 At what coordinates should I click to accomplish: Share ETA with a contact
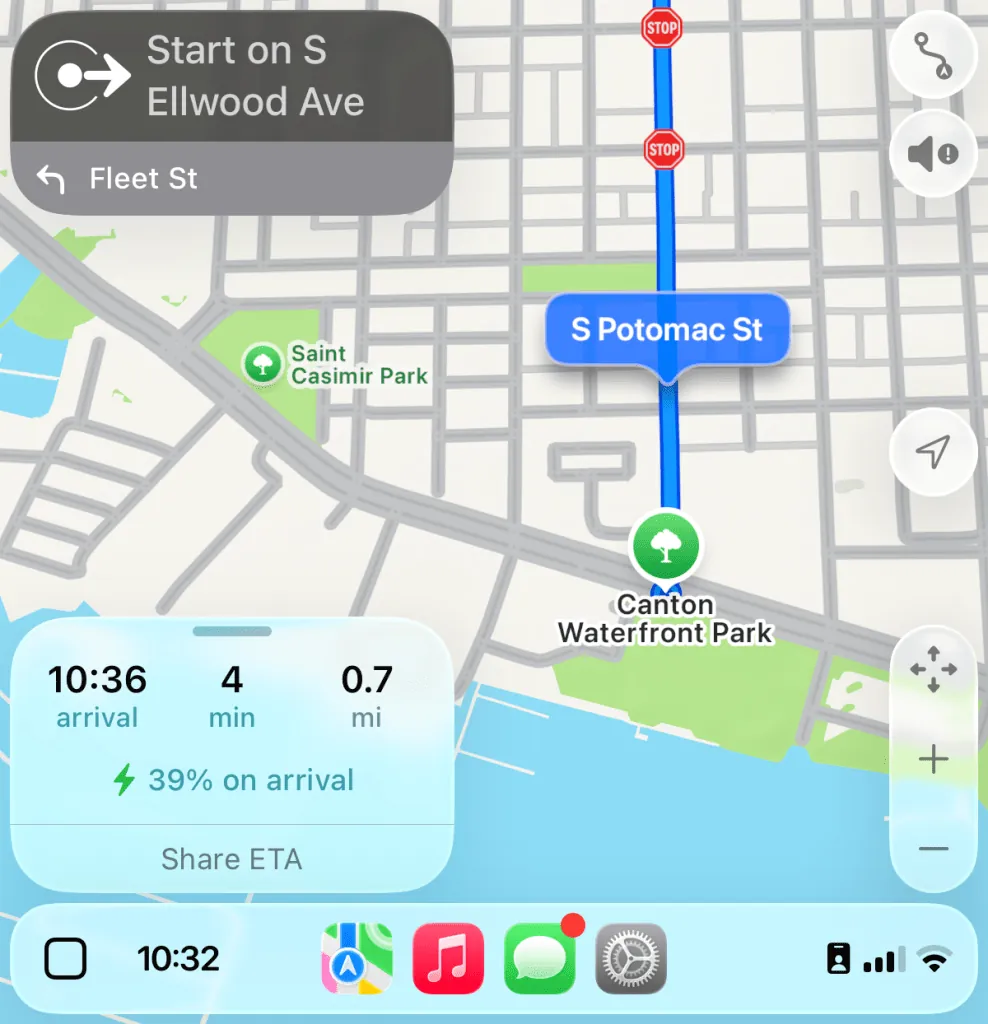click(x=231, y=859)
